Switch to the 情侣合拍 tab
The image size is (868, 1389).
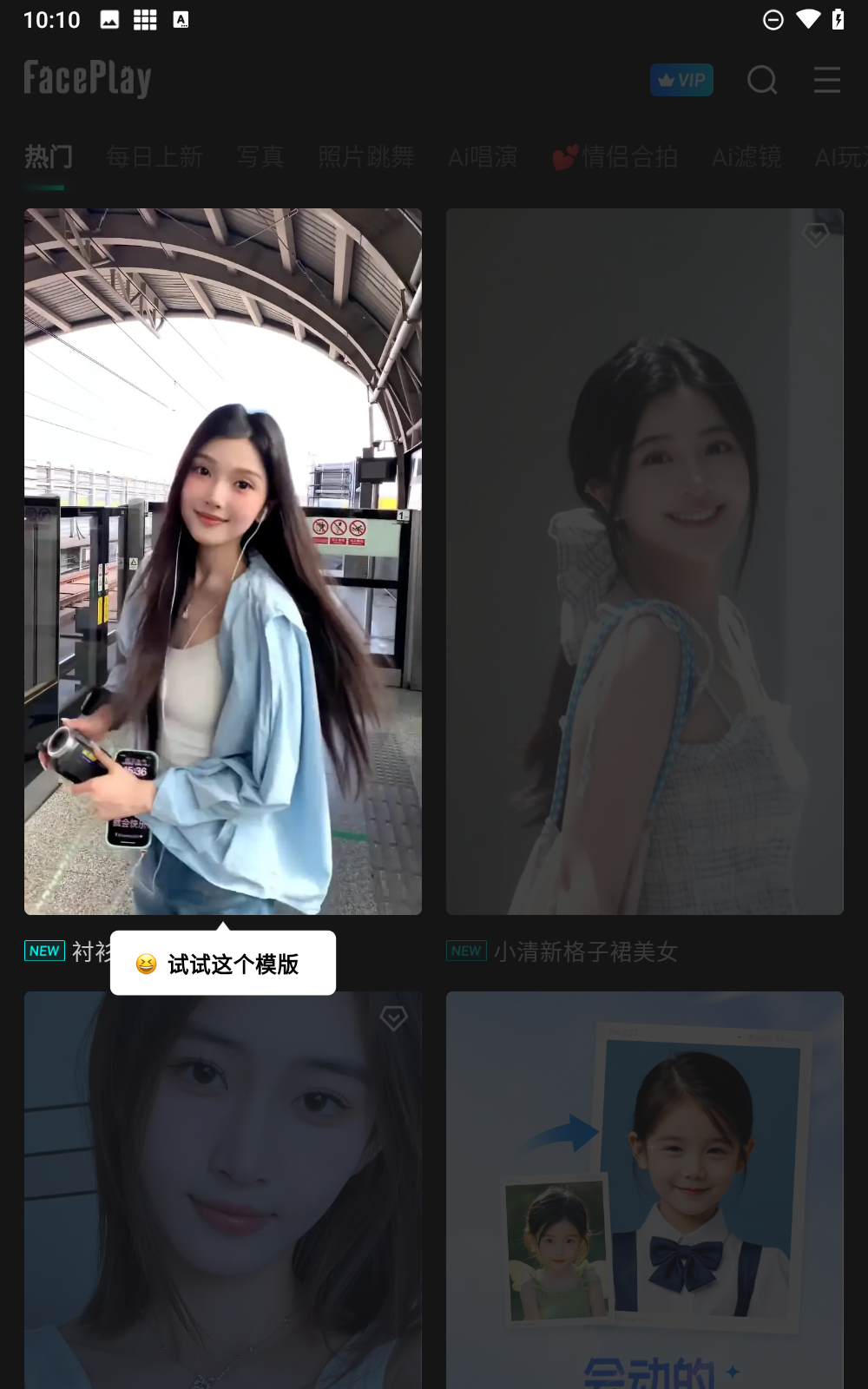615,157
